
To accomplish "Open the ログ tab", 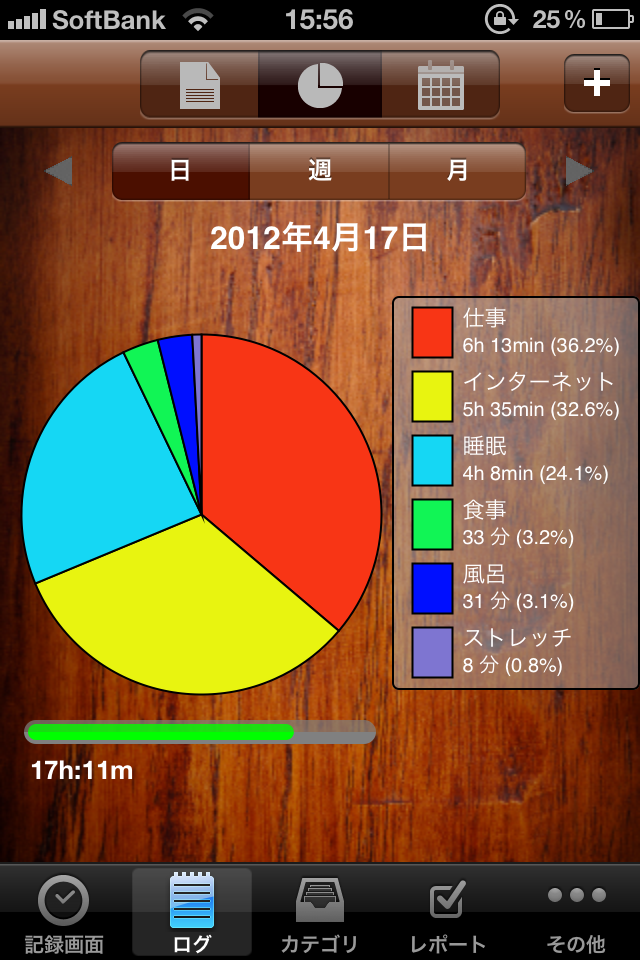I will coord(192,914).
